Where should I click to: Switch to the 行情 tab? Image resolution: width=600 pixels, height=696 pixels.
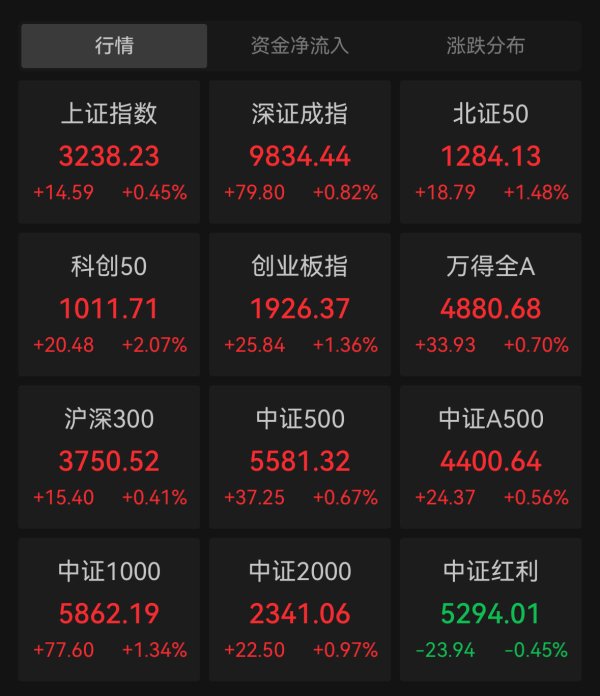(114, 46)
